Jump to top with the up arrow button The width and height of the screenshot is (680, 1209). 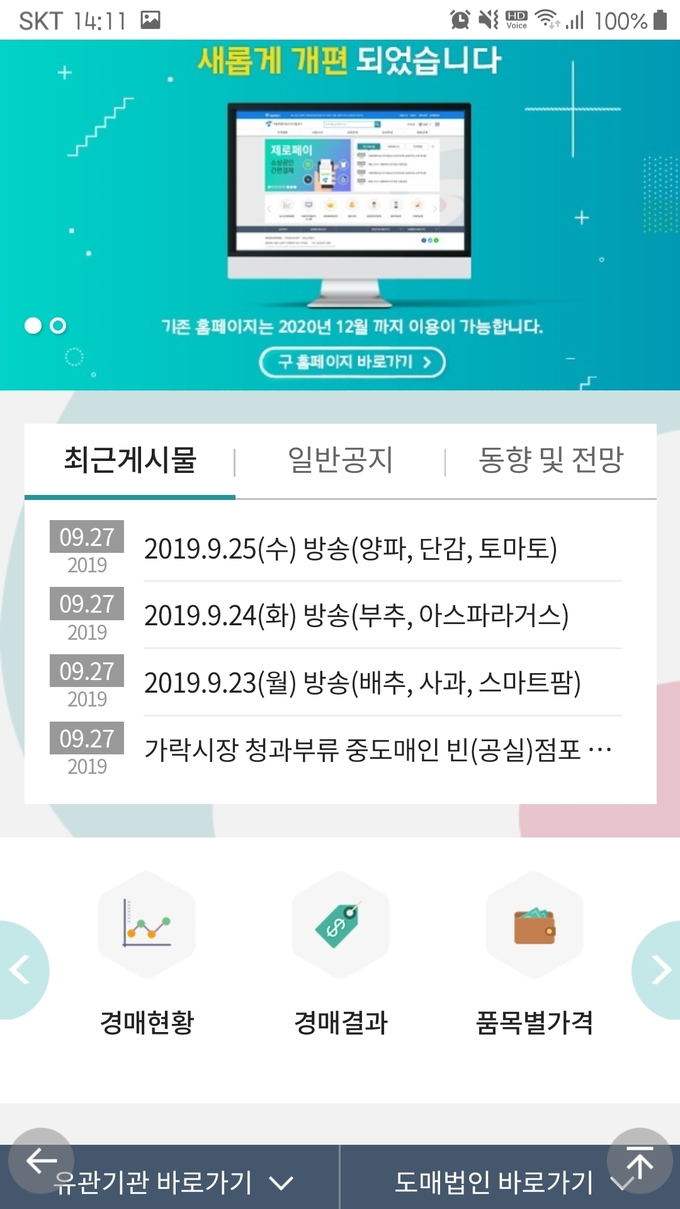click(x=639, y=1162)
